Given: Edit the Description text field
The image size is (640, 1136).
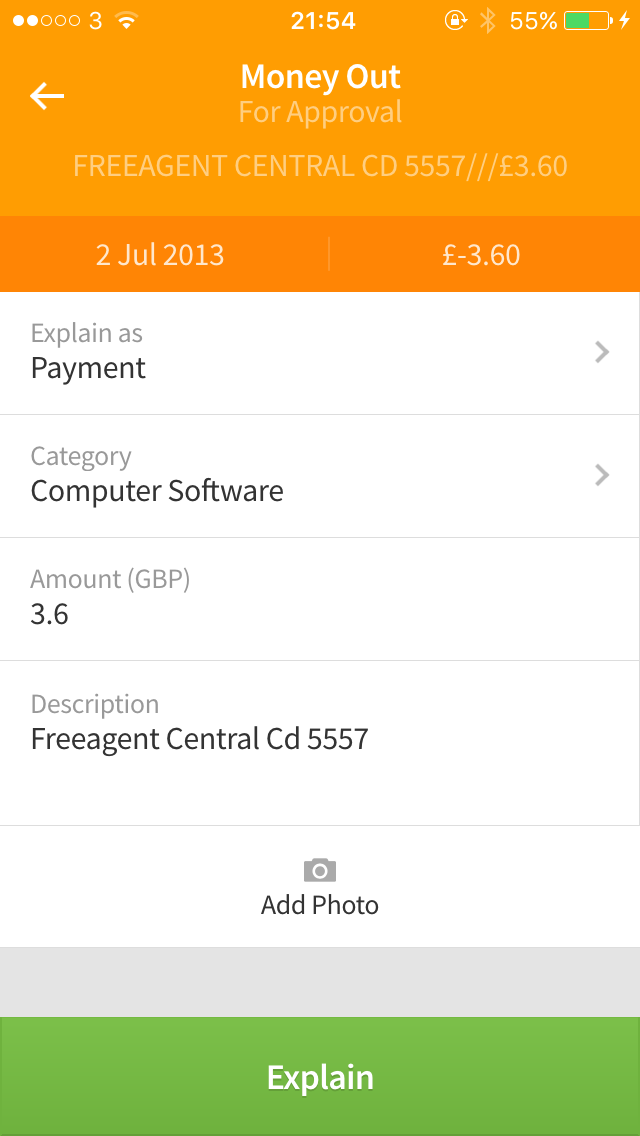Looking at the screenshot, I should coord(320,740).
